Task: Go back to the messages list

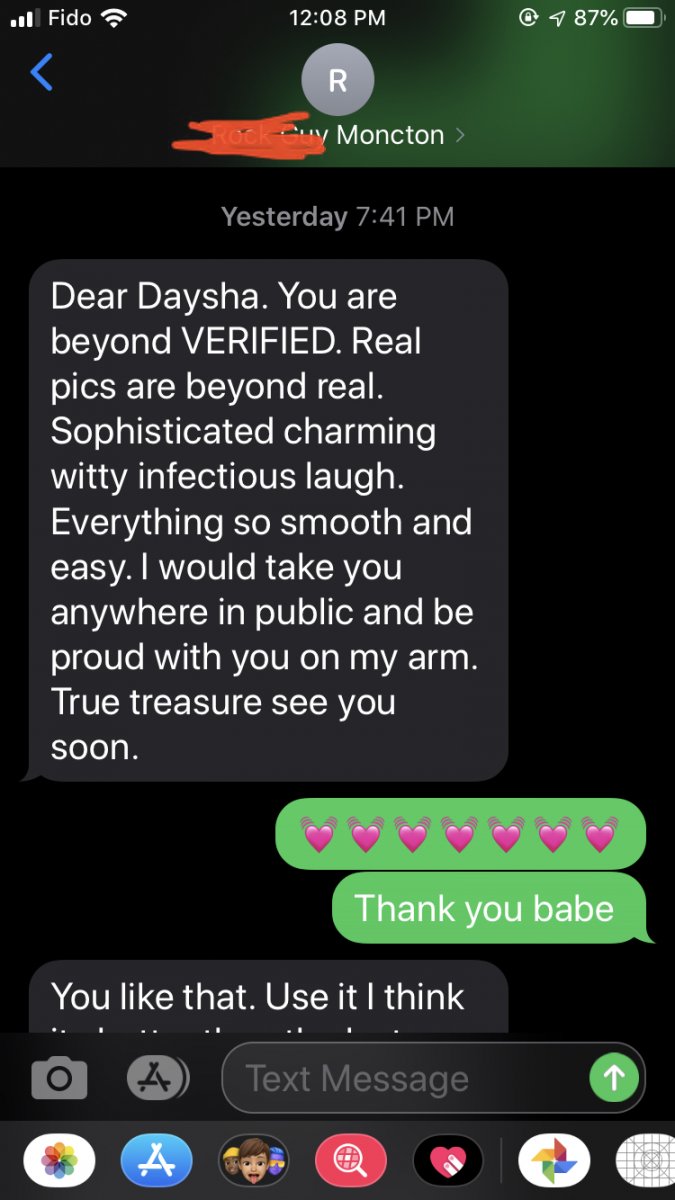Action: tap(42, 73)
